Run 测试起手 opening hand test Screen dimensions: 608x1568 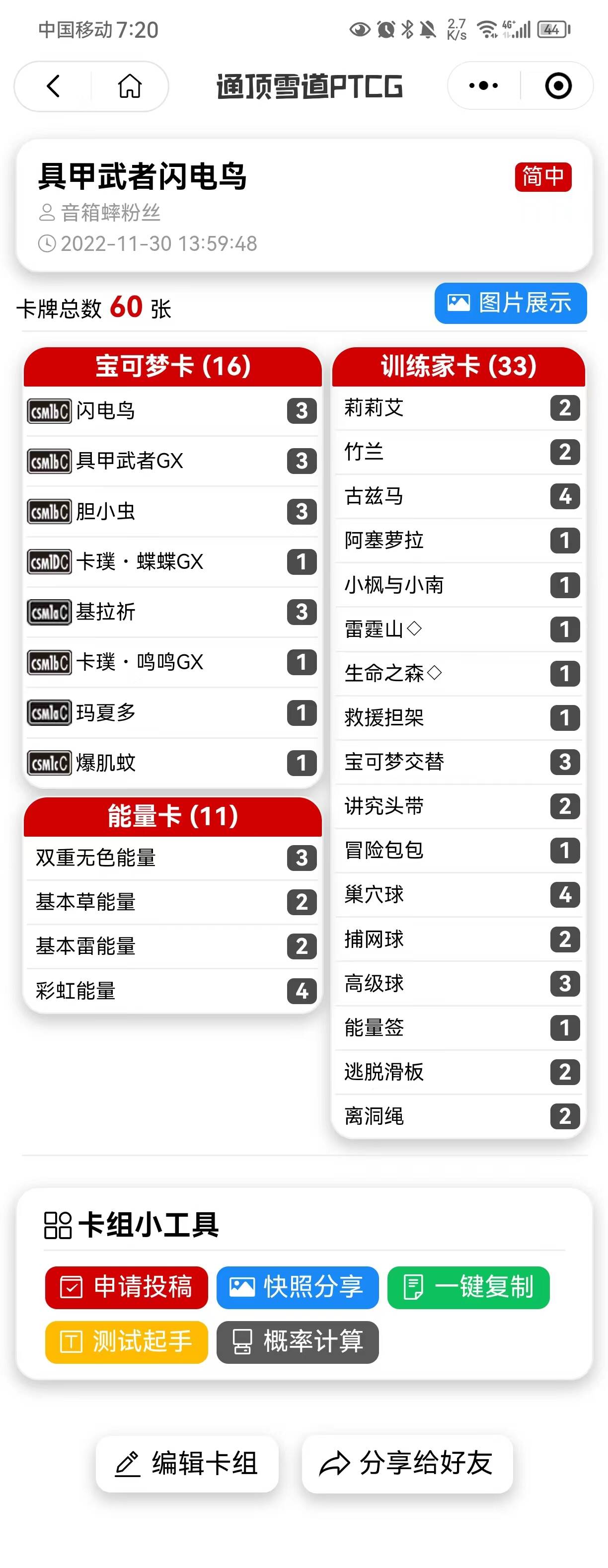[x=127, y=1341]
